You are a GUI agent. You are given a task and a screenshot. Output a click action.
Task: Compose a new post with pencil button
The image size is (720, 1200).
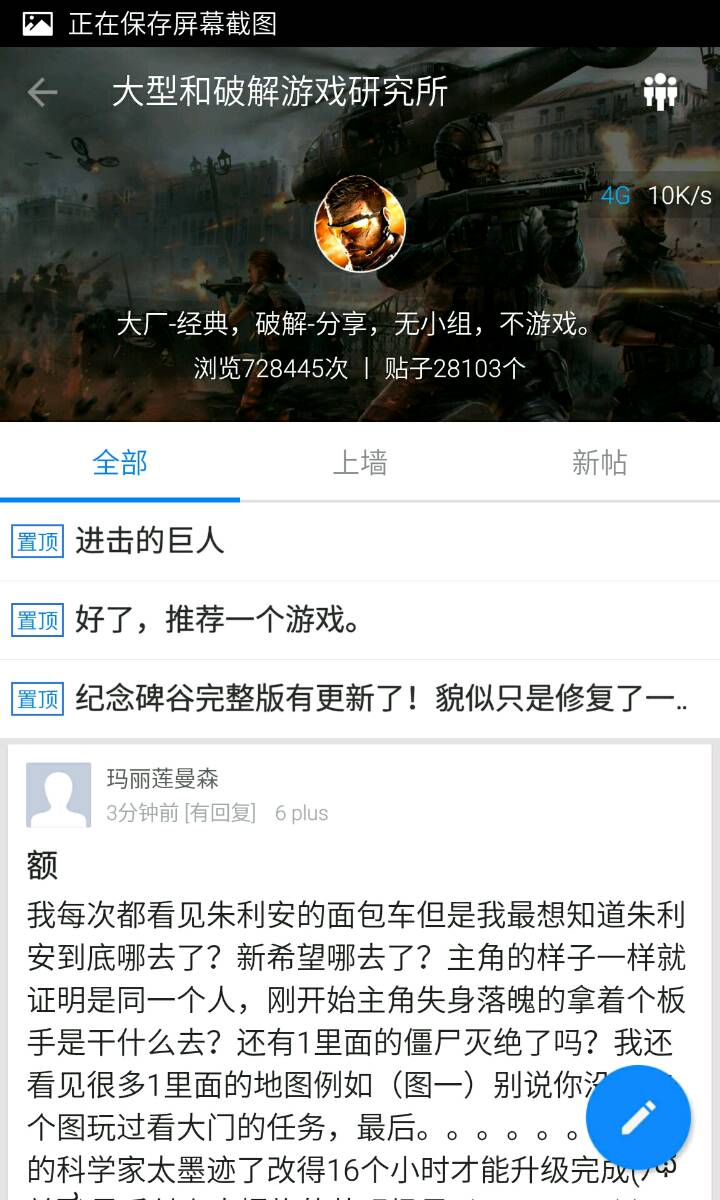click(x=638, y=1117)
